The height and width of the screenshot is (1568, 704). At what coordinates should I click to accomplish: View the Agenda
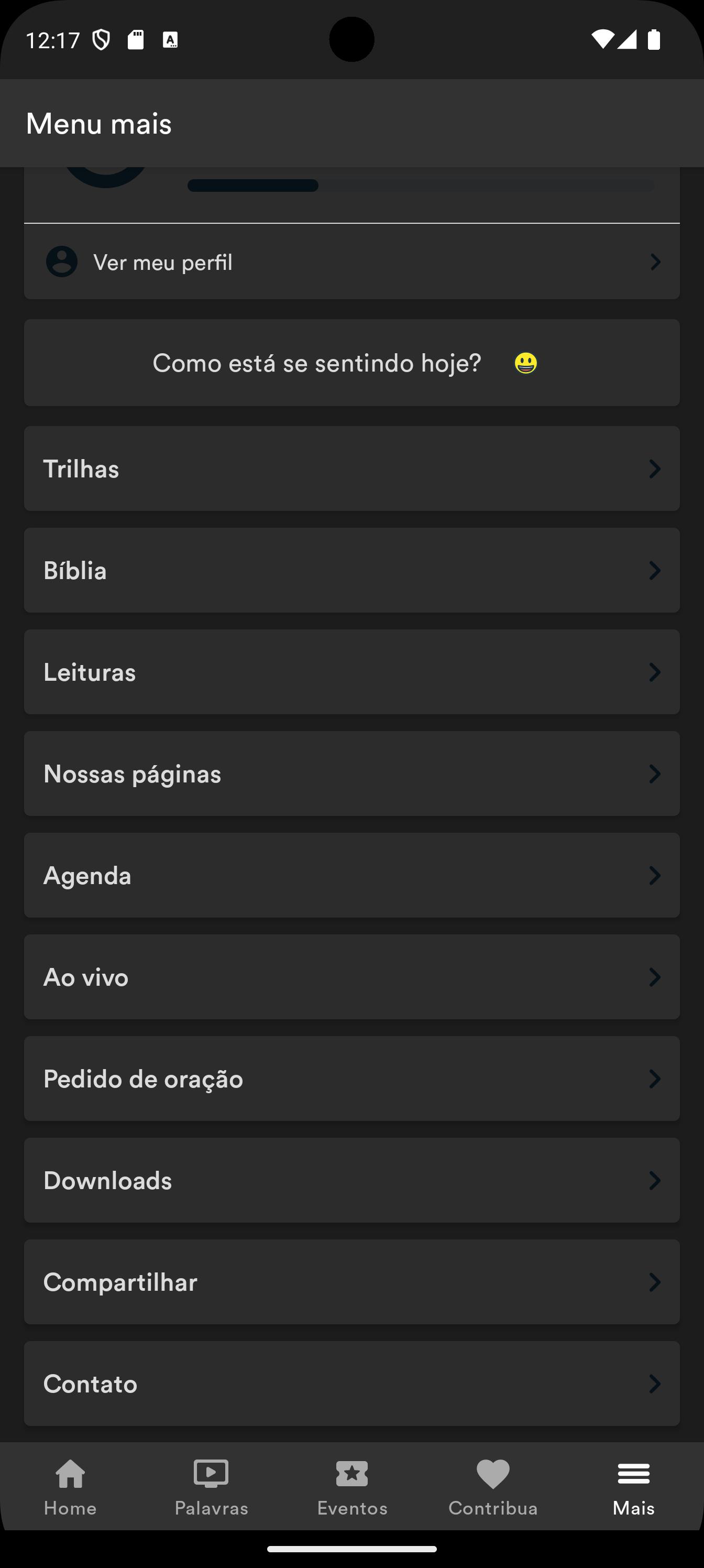(x=351, y=875)
